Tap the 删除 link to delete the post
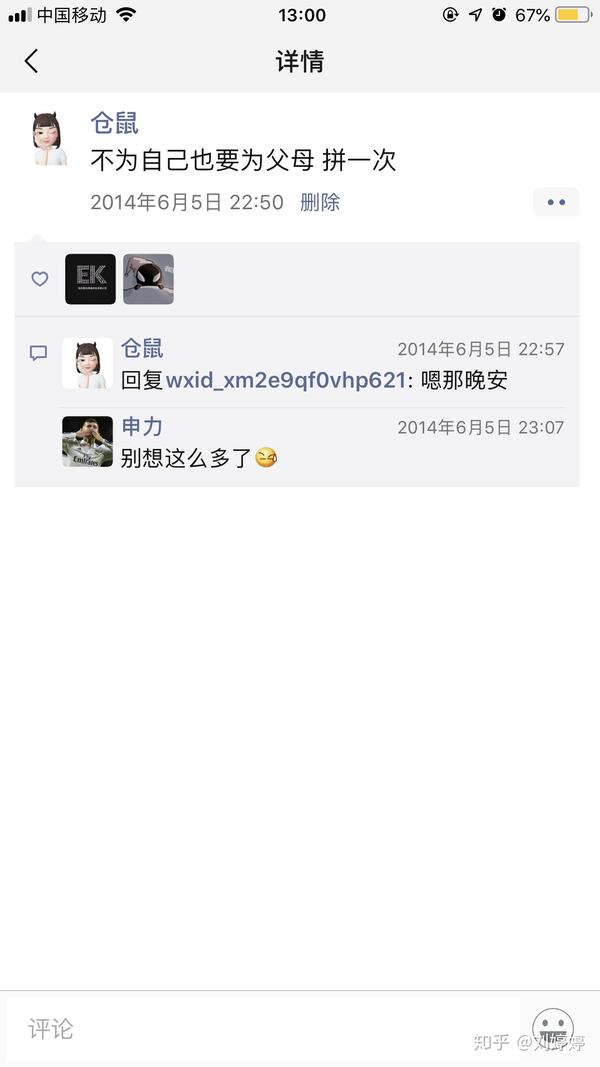The width and height of the screenshot is (600, 1067). coord(320,202)
